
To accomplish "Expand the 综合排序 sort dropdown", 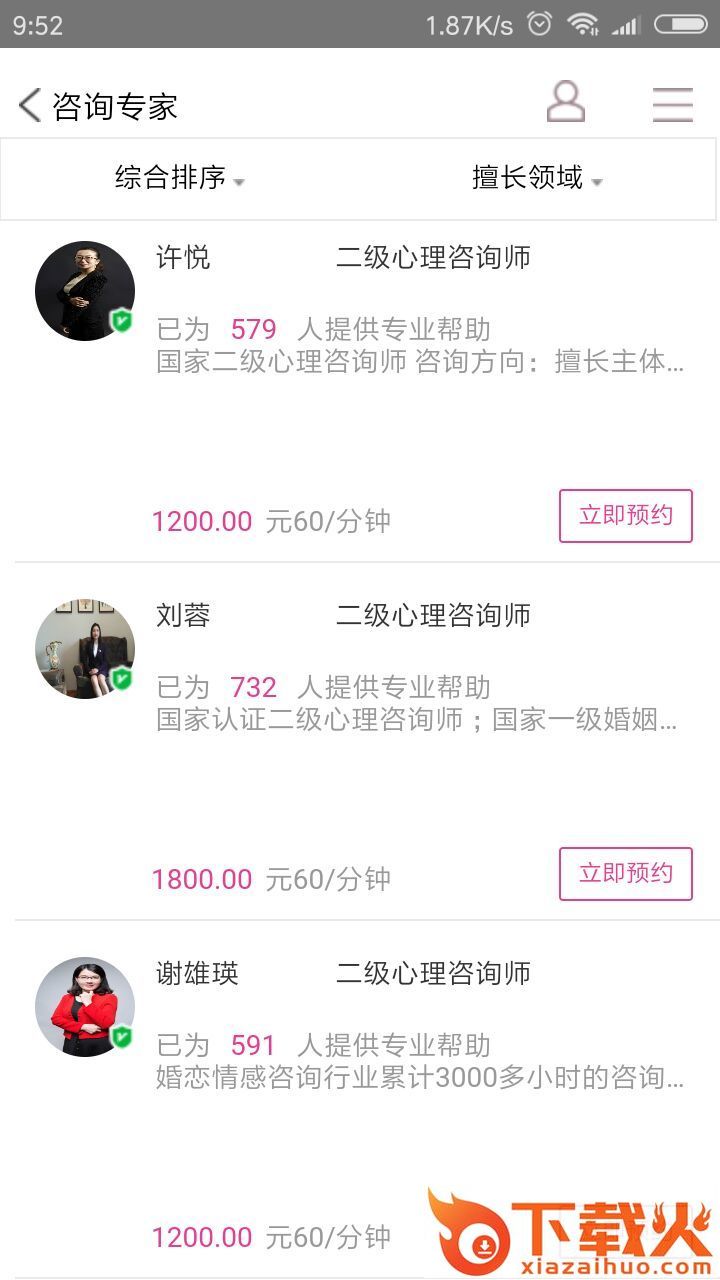I will click(x=180, y=179).
